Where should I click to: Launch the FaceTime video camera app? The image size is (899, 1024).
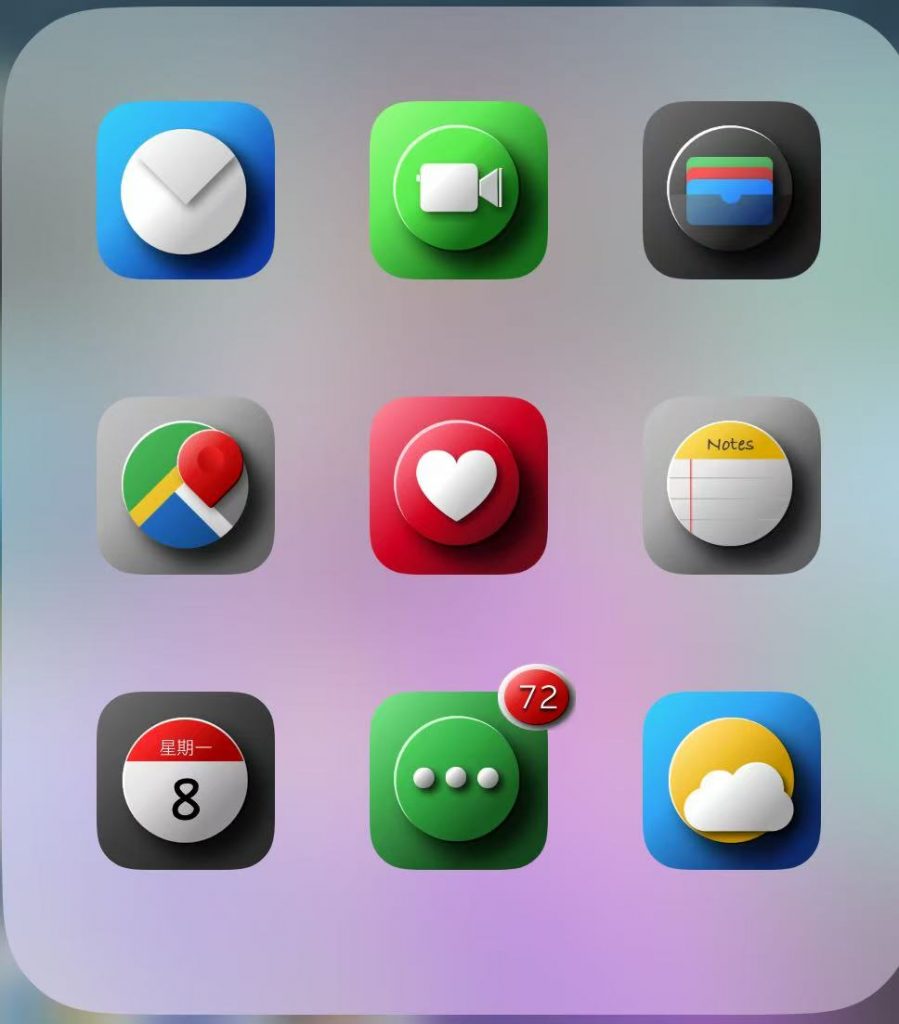click(458, 190)
